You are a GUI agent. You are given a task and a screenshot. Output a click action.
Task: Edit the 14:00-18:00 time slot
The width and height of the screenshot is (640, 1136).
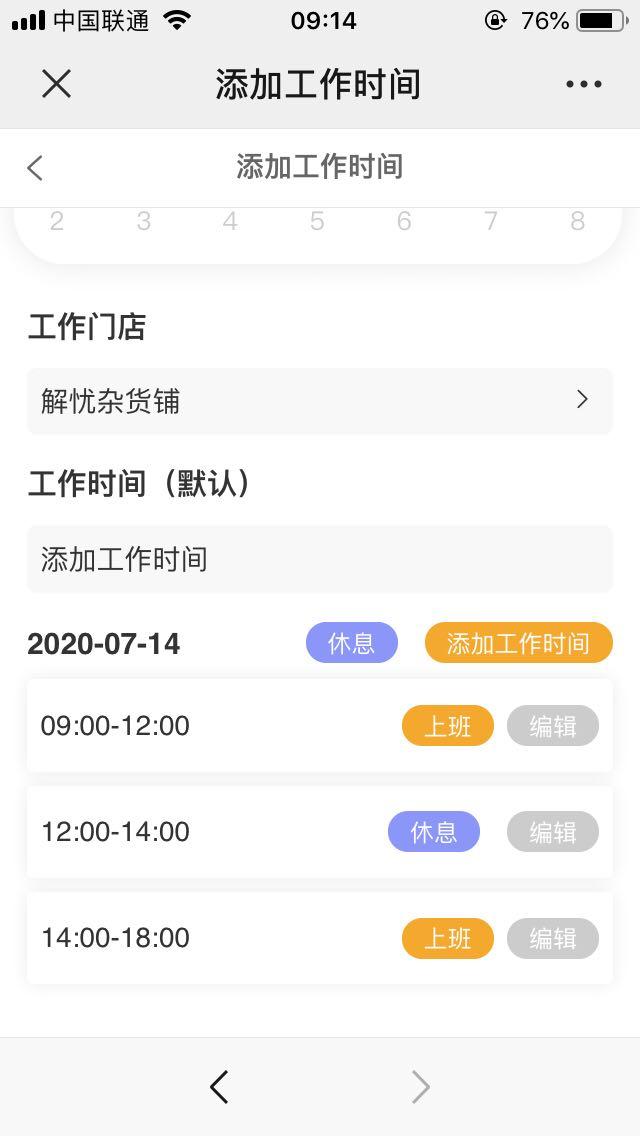tap(553, 938)
